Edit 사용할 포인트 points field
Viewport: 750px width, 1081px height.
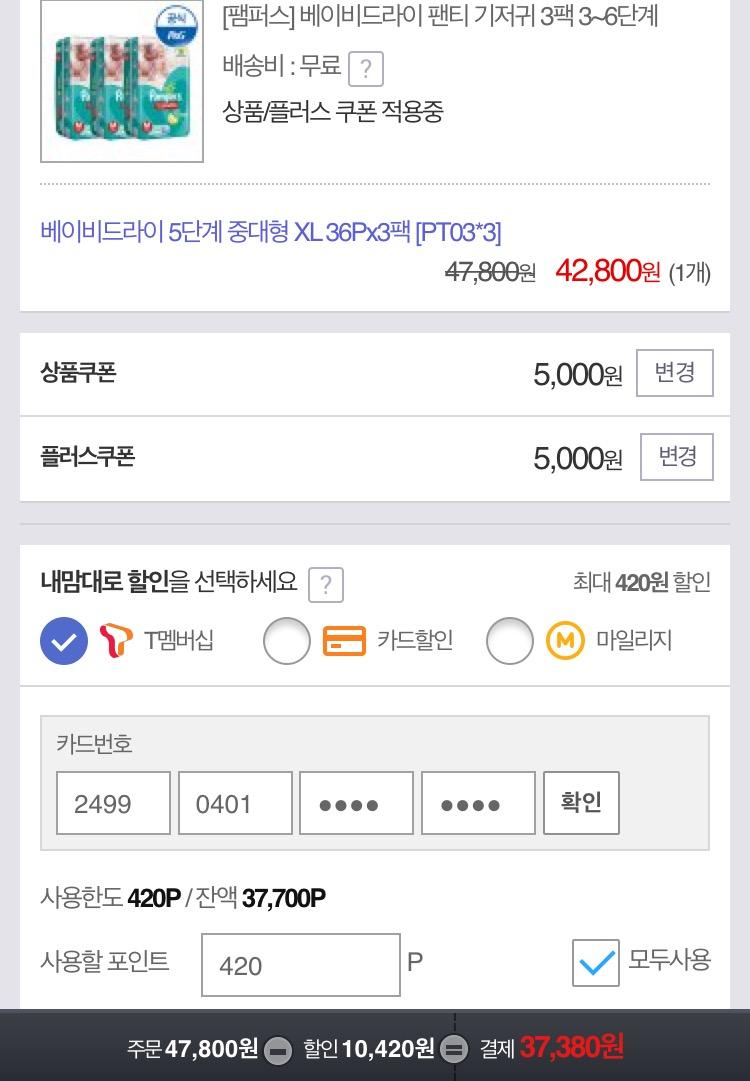(x=300, y=965)
